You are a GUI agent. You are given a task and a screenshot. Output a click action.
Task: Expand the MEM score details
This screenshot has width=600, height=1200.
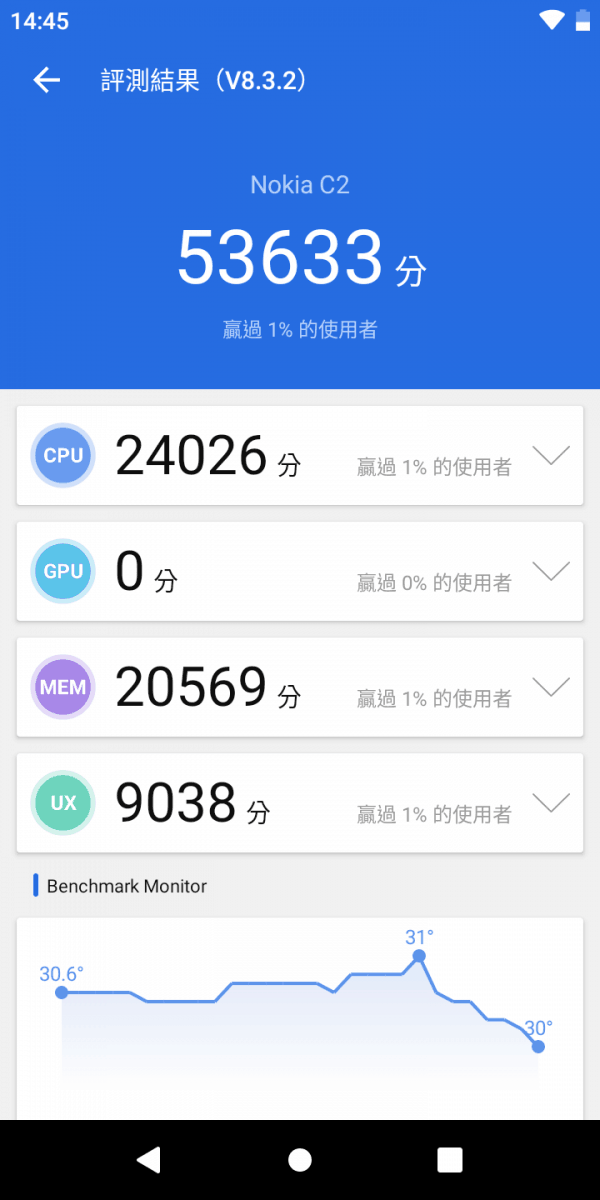pos(551,688)
